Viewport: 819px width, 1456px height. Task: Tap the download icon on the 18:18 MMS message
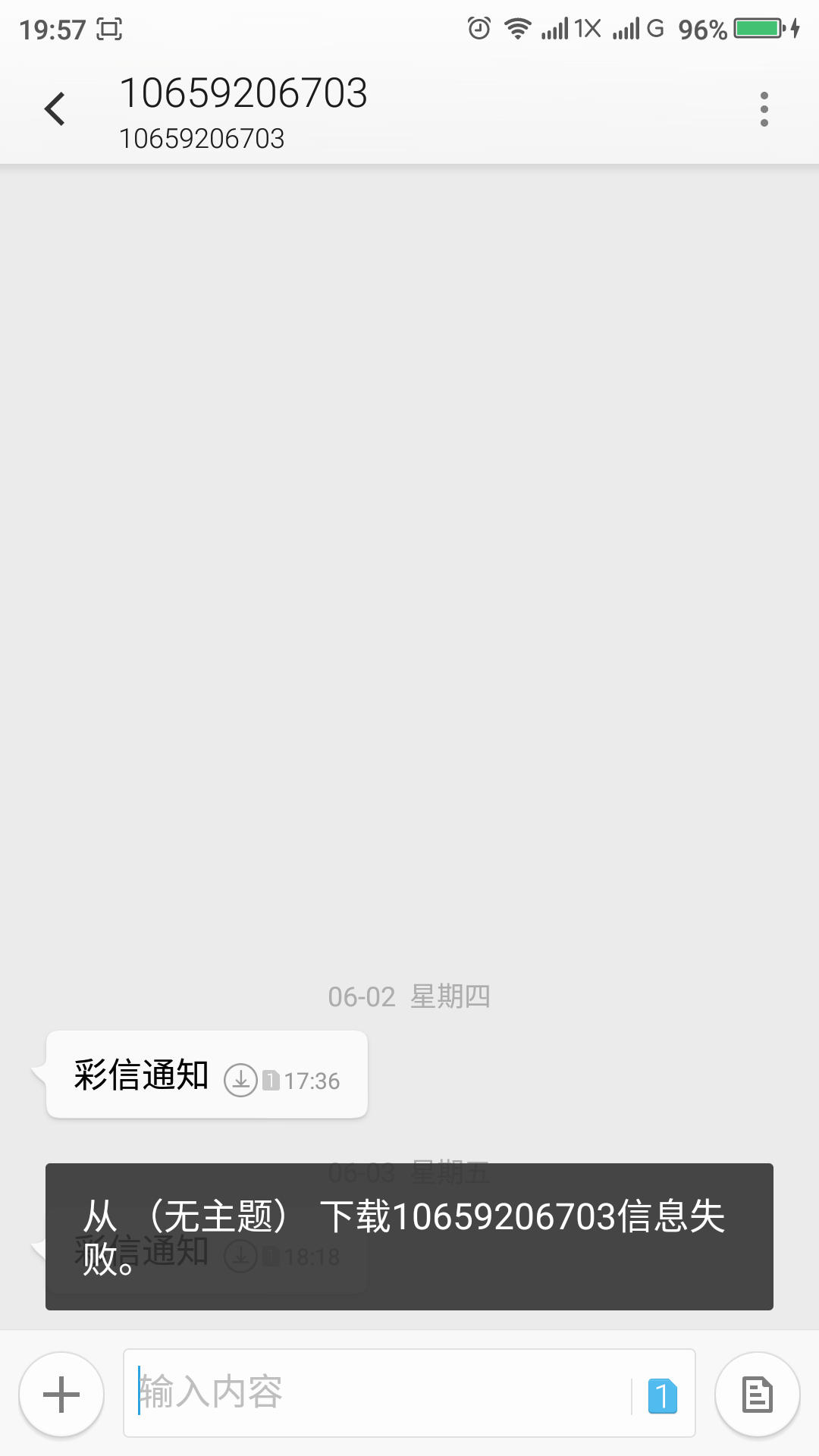point(241,1255)
